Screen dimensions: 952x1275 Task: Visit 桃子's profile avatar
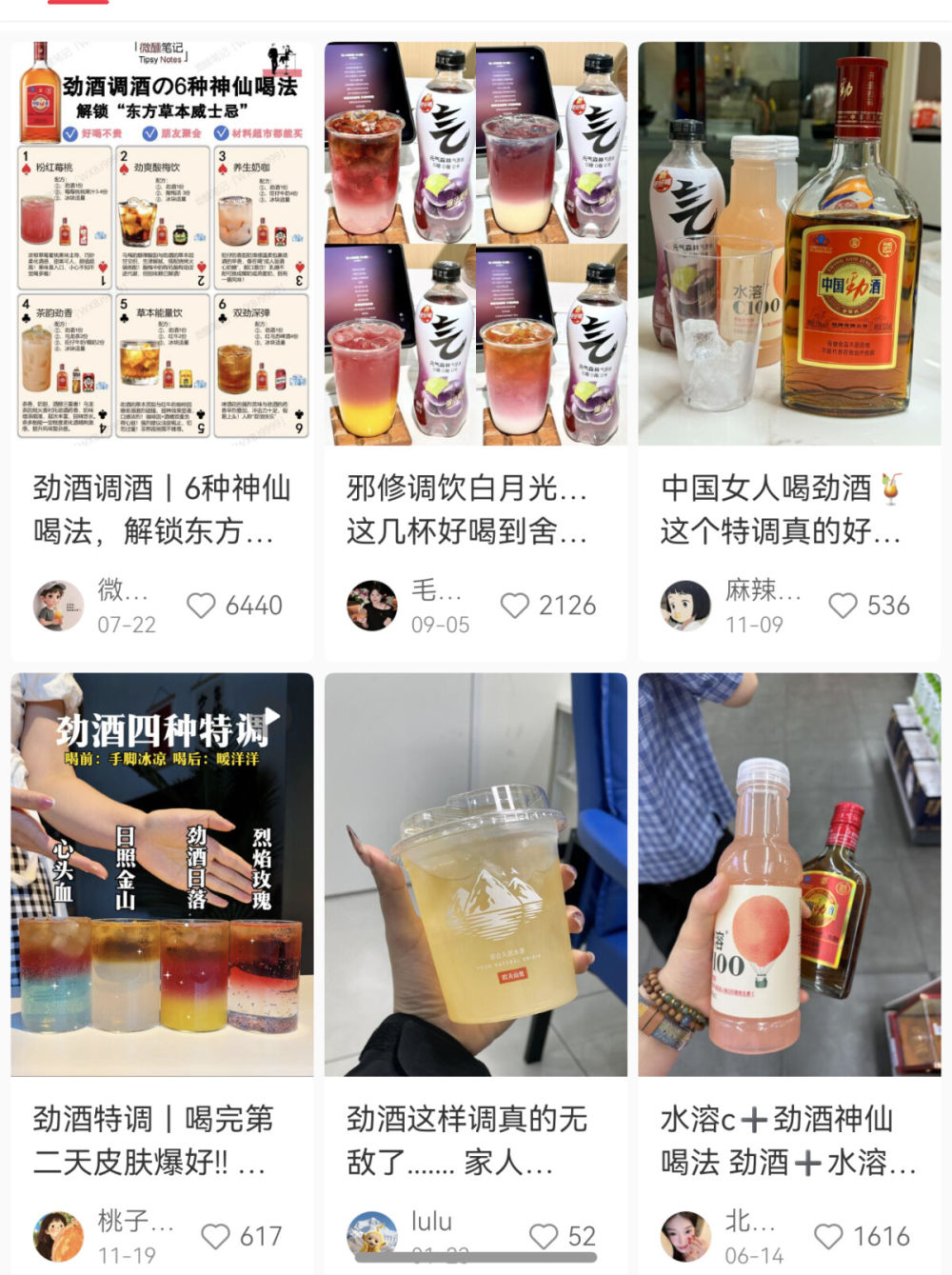58,1236
